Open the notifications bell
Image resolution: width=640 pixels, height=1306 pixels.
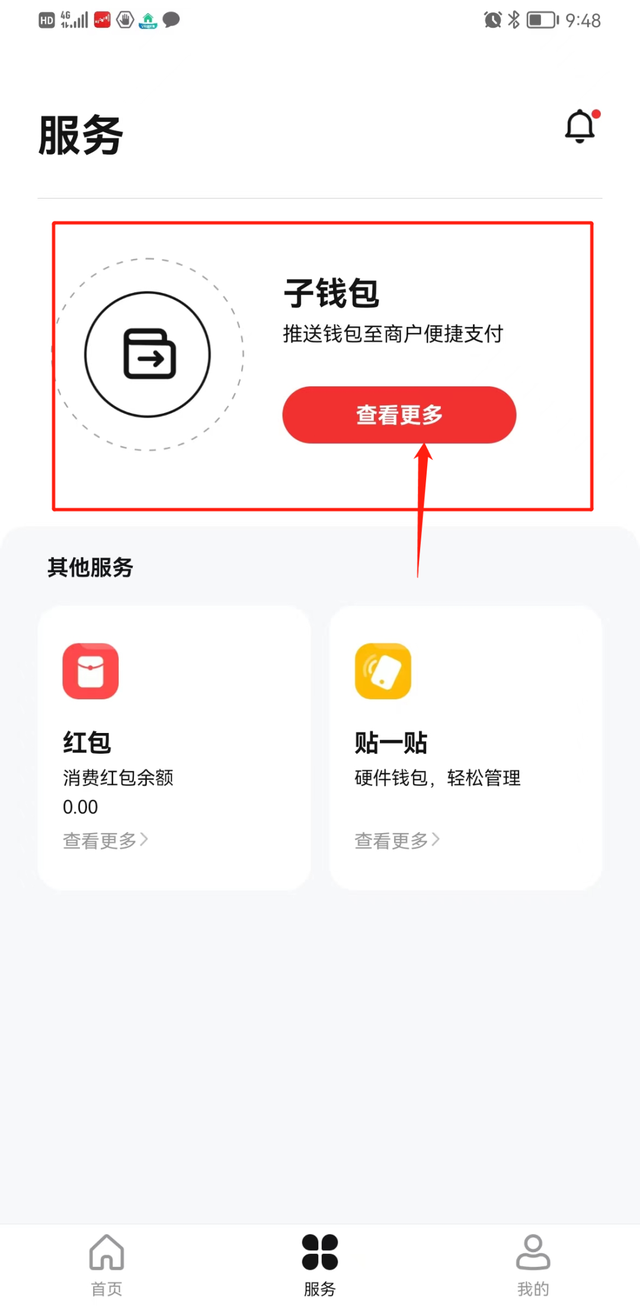pos(580,127)
